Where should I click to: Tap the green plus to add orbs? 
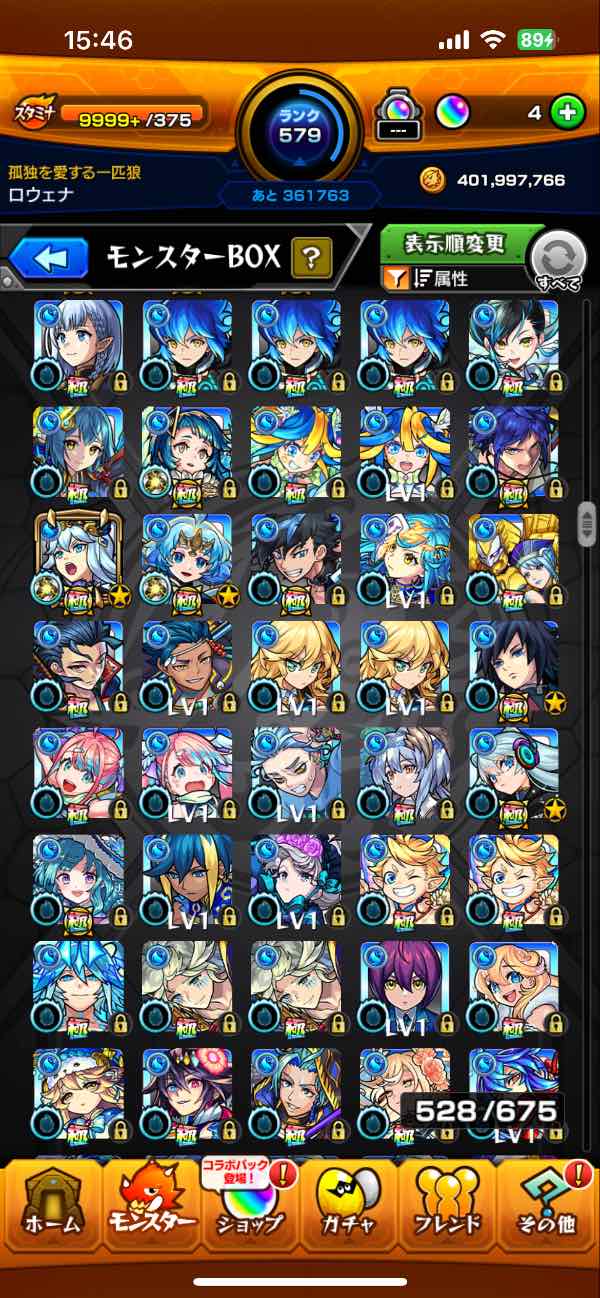[567, 113]
